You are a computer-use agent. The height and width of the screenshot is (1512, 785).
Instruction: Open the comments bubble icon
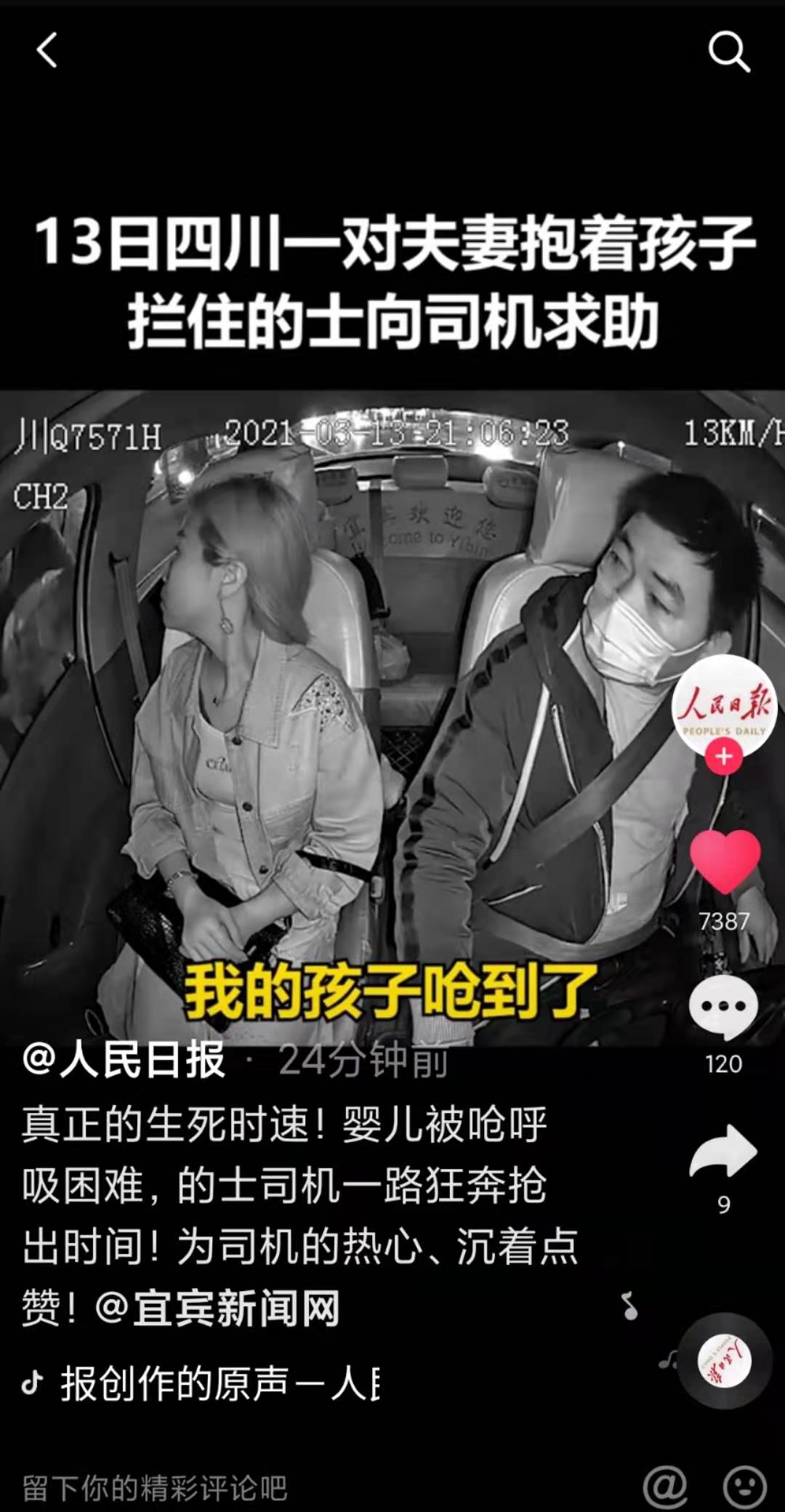coord(723,1008)
